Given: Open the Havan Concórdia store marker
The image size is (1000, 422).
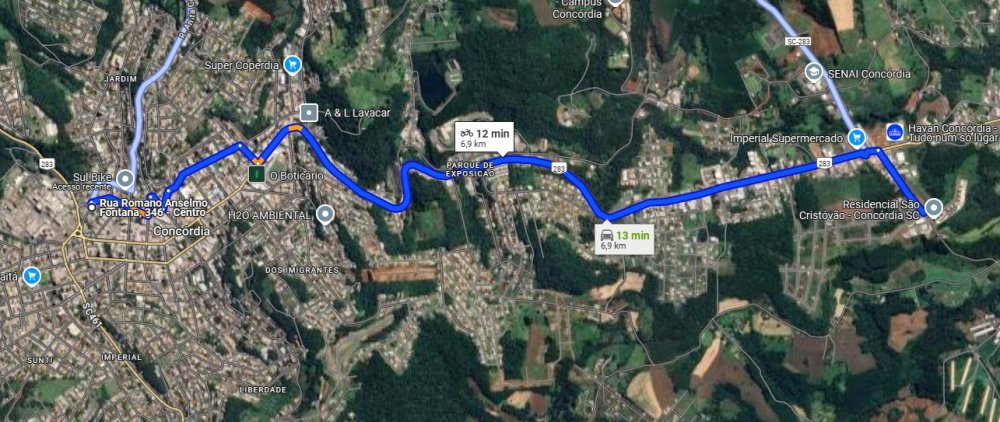Looking at the screenshot, I should [894, 131].
